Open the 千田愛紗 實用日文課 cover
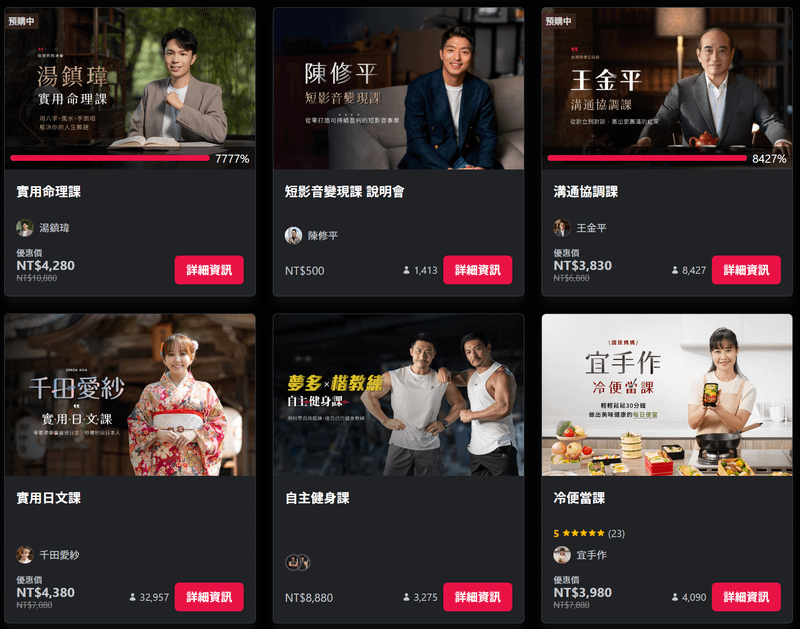 (x=130, y=395)
